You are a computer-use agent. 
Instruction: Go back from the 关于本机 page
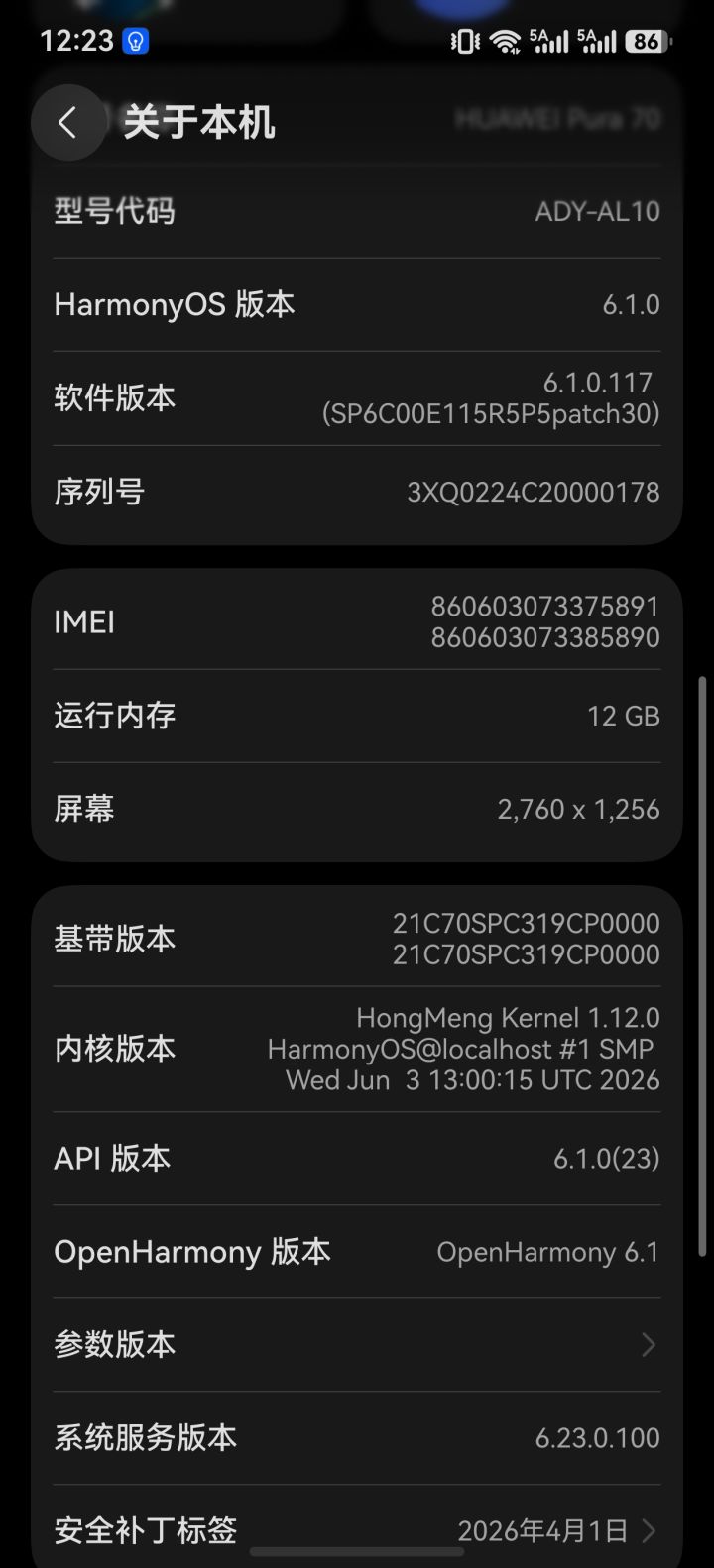click(67, 123)
